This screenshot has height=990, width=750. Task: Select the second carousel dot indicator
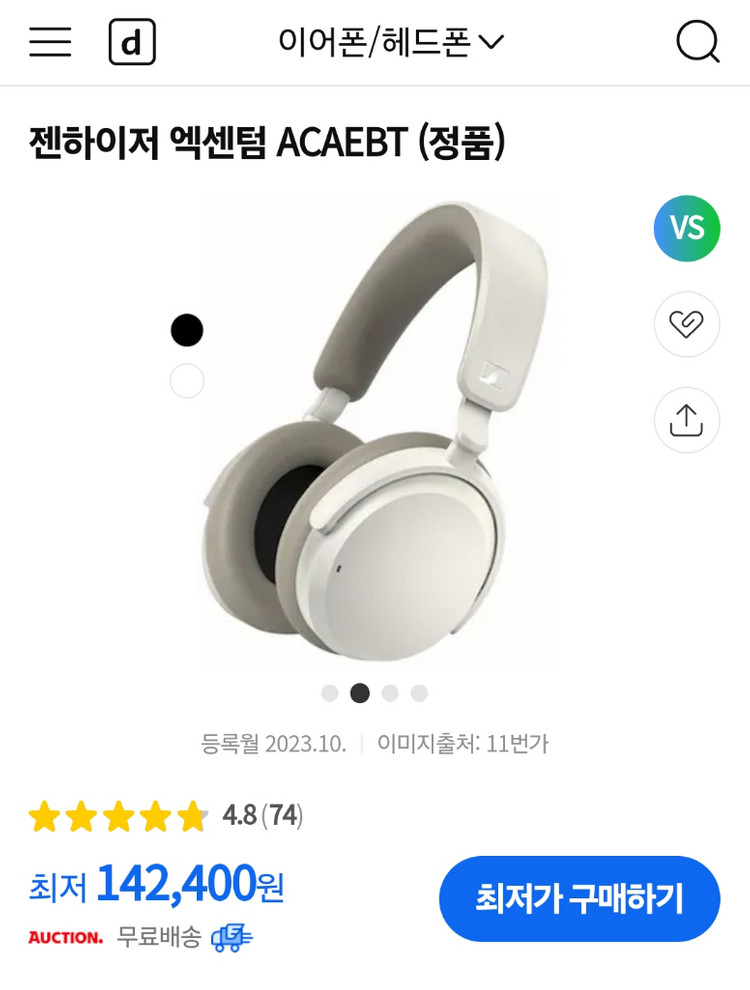360,692
